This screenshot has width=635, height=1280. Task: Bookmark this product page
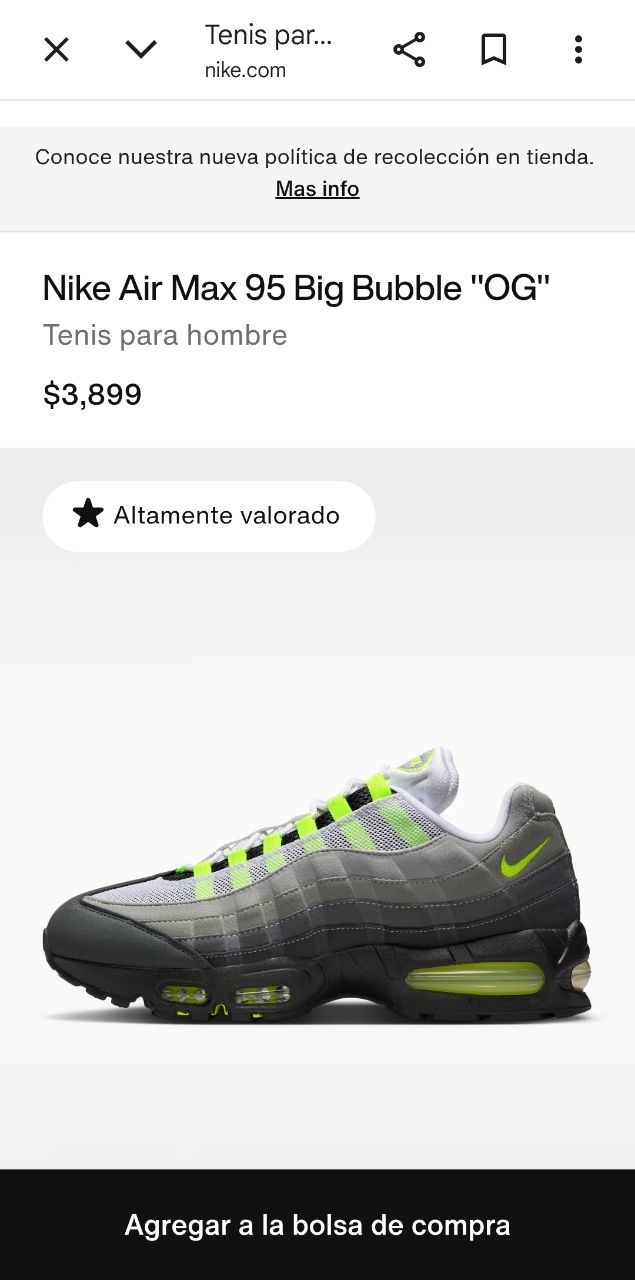tap(494, 49)
